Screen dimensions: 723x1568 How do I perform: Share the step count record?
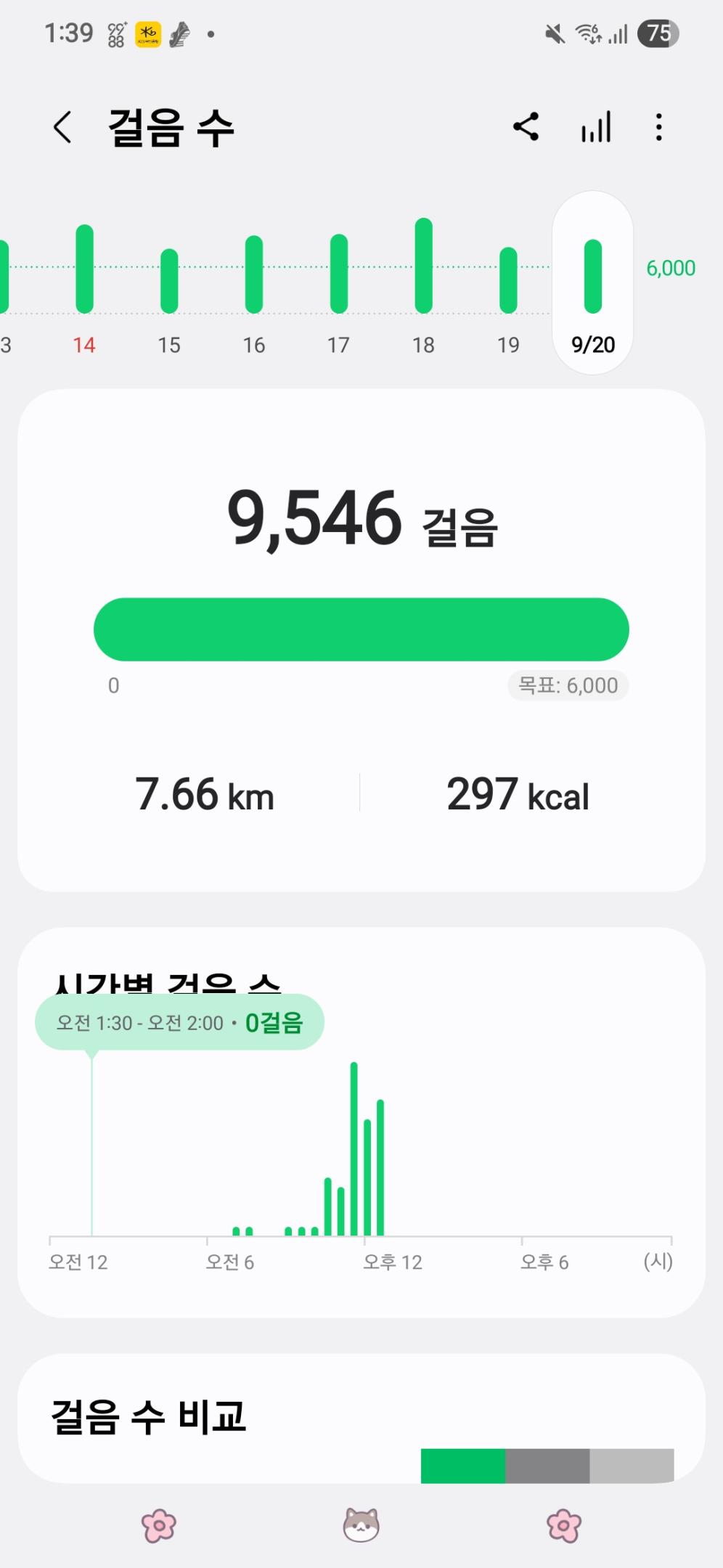pyautogui.click(x=526, y=127)
